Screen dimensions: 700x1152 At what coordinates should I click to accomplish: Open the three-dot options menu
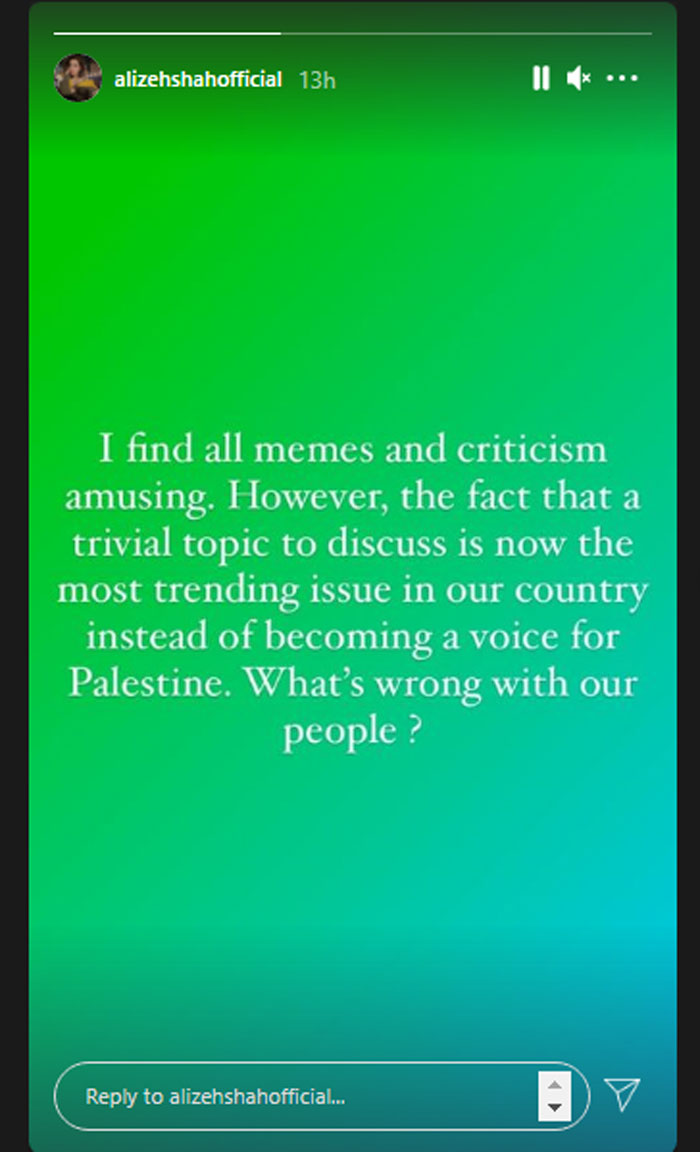(x=622, y=78)
